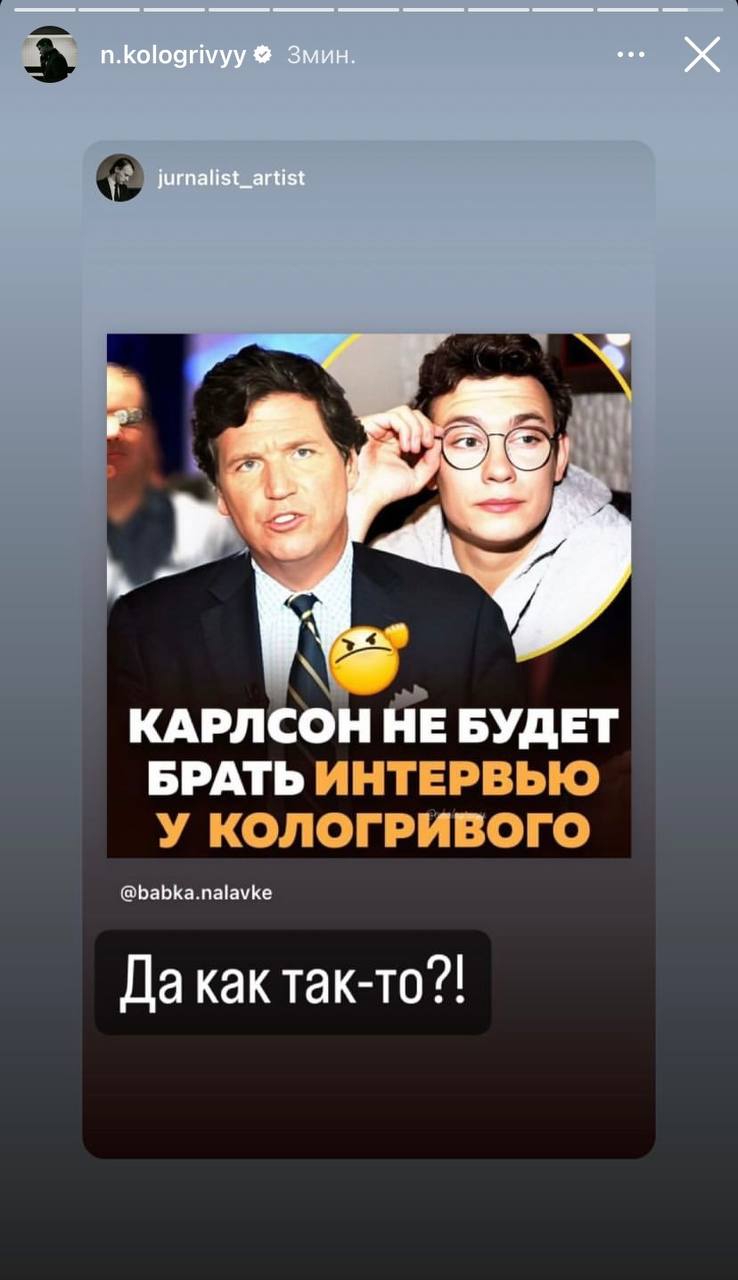Close the story with the X button
The width and height of the screenshot is (738, 1280).
tap(702, 55)
